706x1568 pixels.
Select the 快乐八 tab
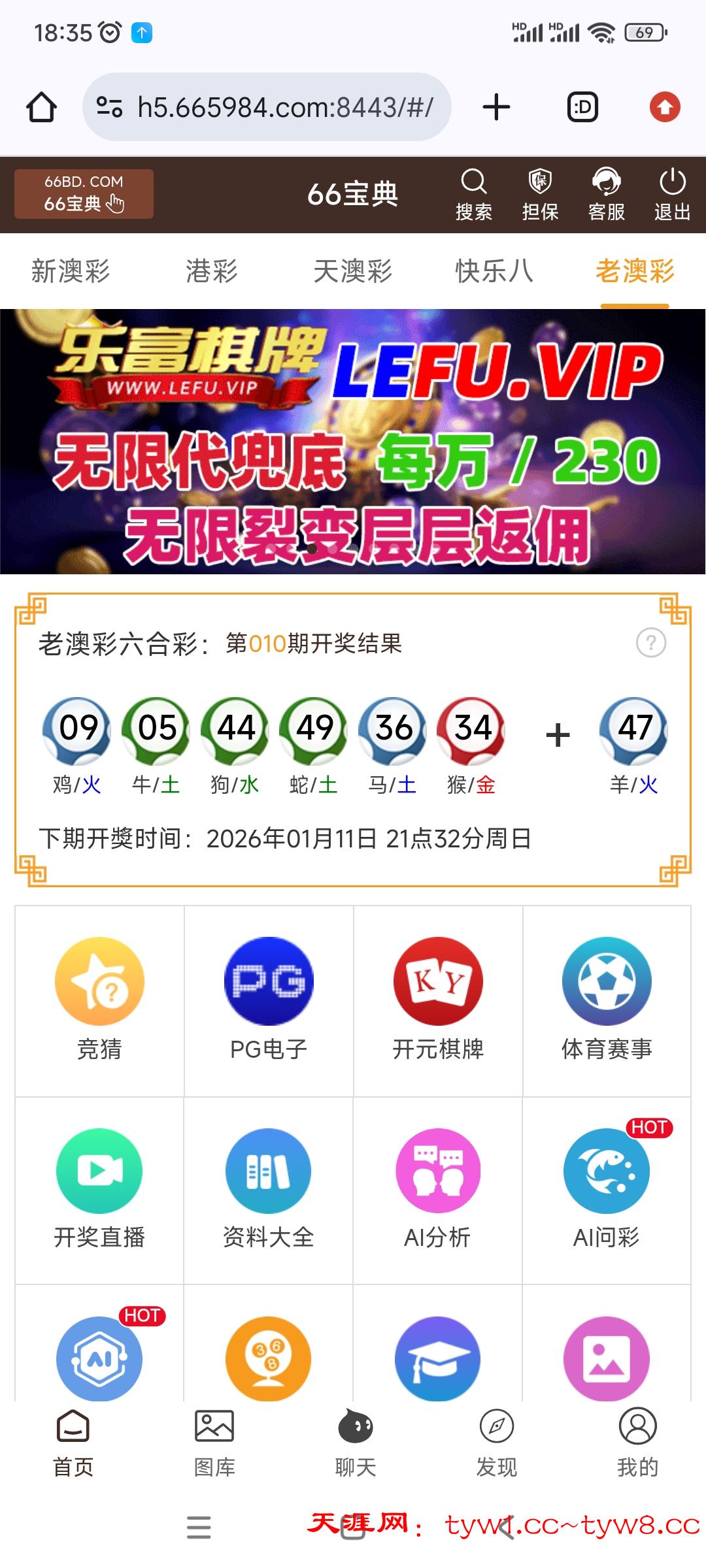(494, 271)
